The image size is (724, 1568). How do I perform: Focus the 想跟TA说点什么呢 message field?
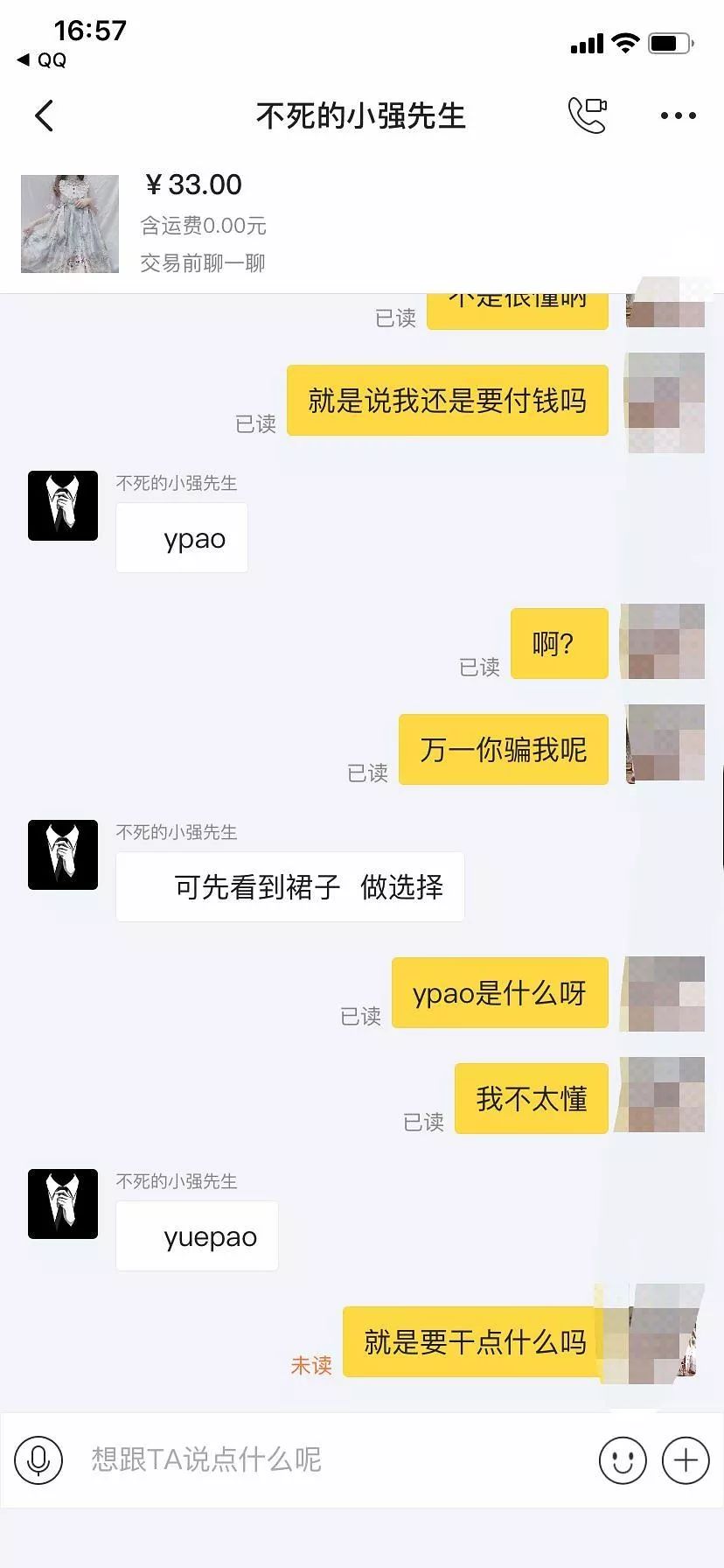click(332, 1459)
